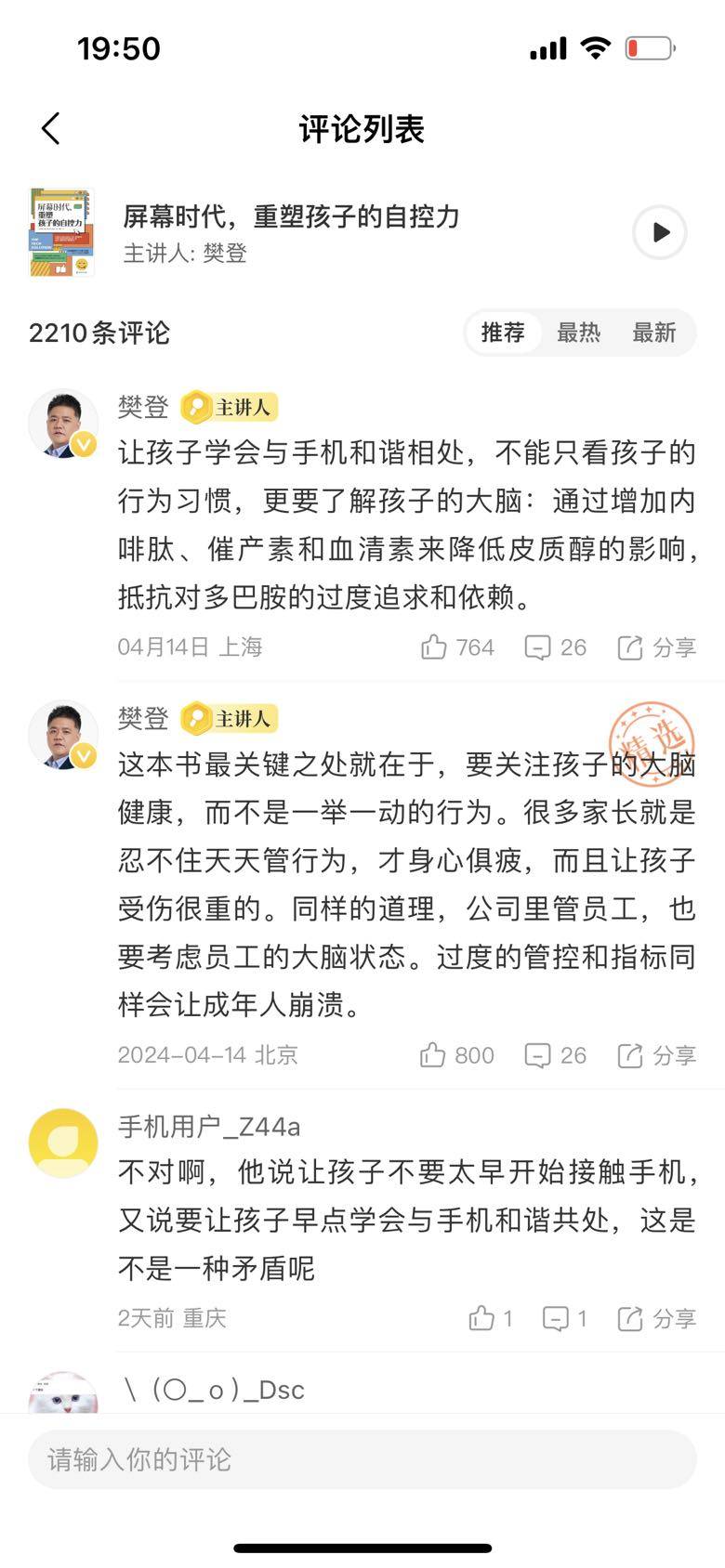The height and width of the screenshot is (1568, 725).
Task: Play the audio for 屏幕时代 book
Action: click(659, 232)
